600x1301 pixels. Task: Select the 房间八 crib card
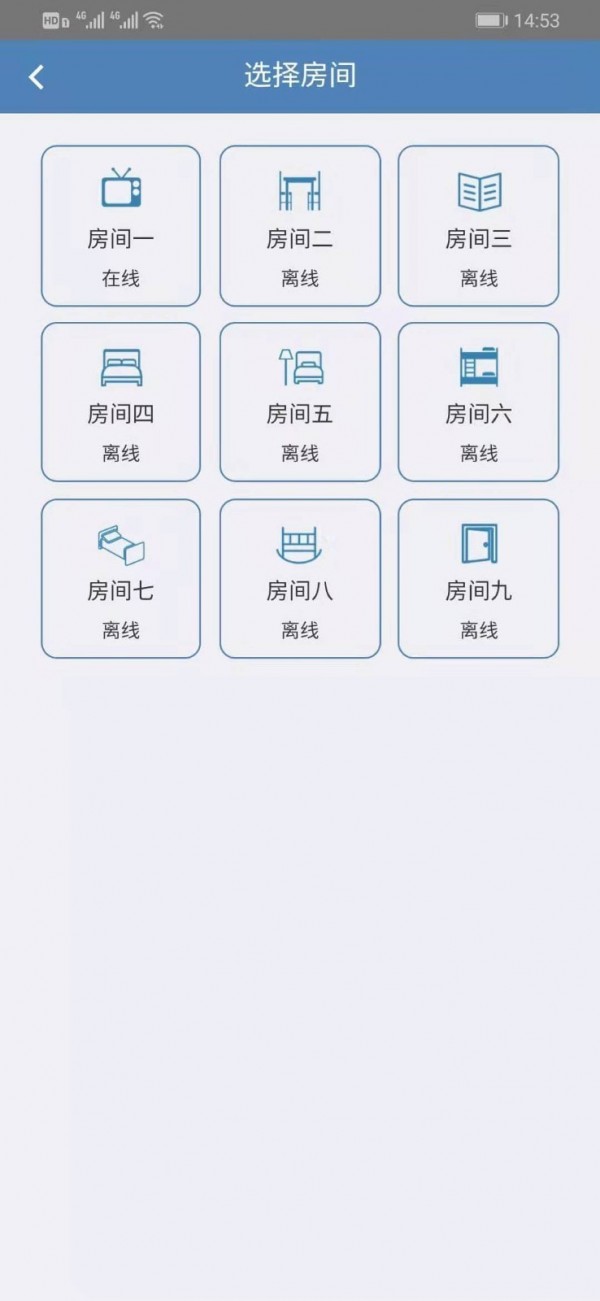(x=300, y=579)
